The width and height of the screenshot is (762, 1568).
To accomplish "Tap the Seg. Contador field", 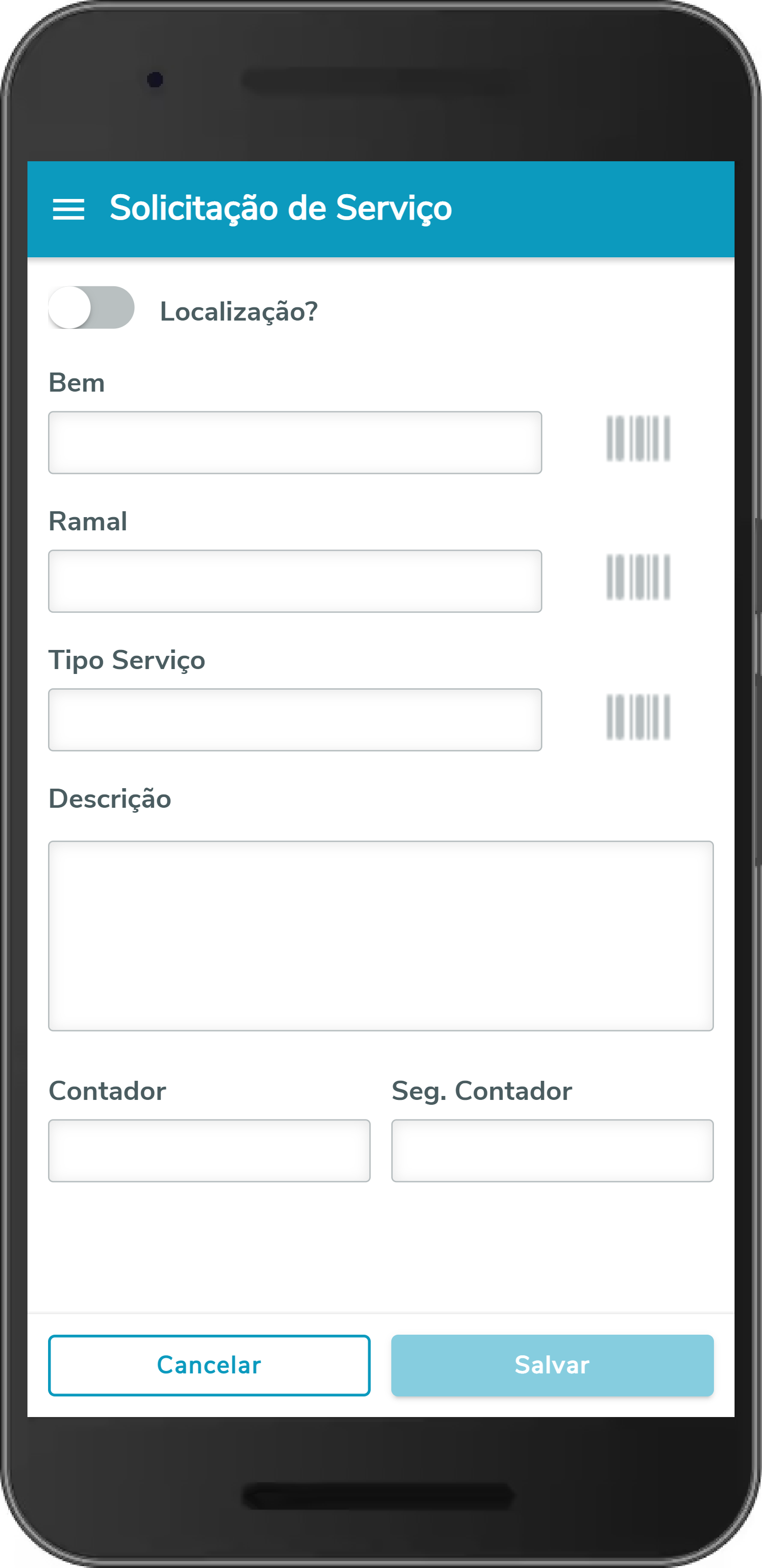I will click(552, 1150).
